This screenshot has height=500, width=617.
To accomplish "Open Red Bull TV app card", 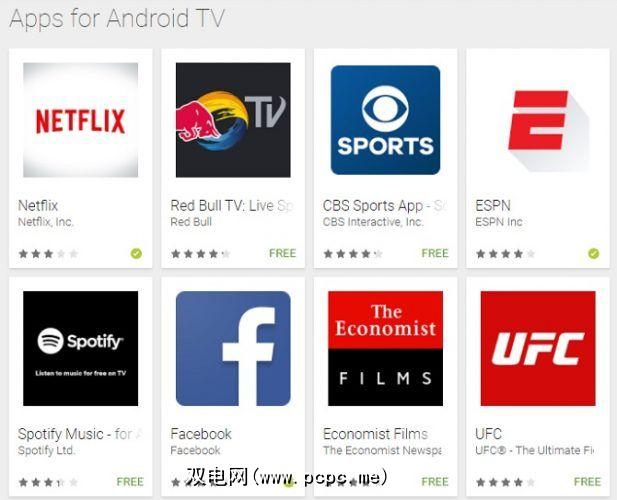I will 232,122.
